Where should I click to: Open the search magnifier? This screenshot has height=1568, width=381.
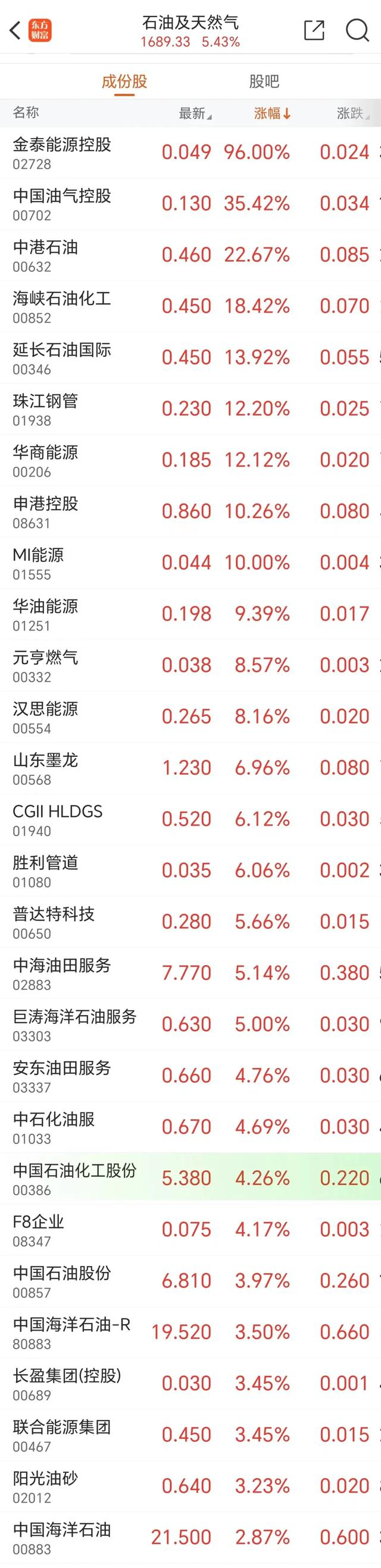[357, 30]
